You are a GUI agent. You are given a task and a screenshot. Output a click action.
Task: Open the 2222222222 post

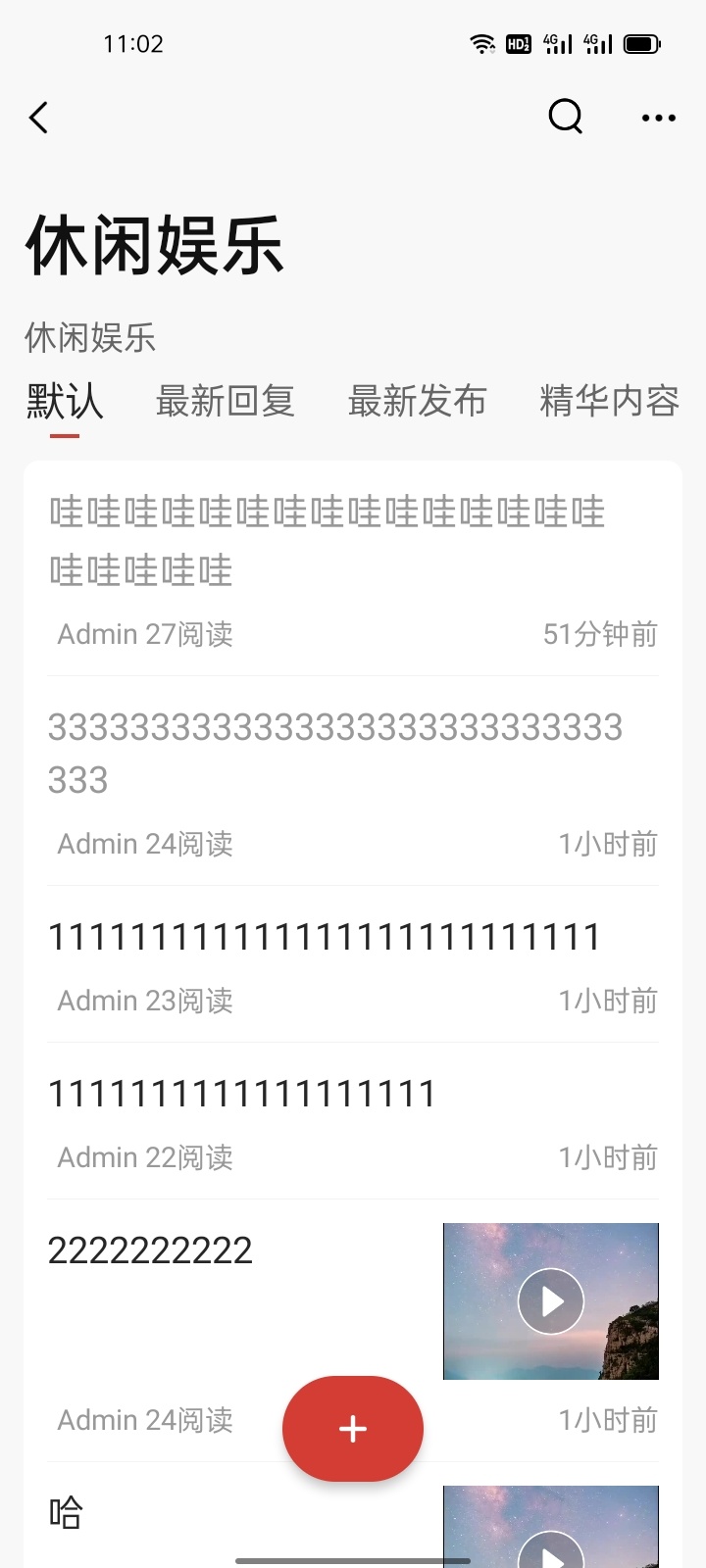coord(151,1250)
